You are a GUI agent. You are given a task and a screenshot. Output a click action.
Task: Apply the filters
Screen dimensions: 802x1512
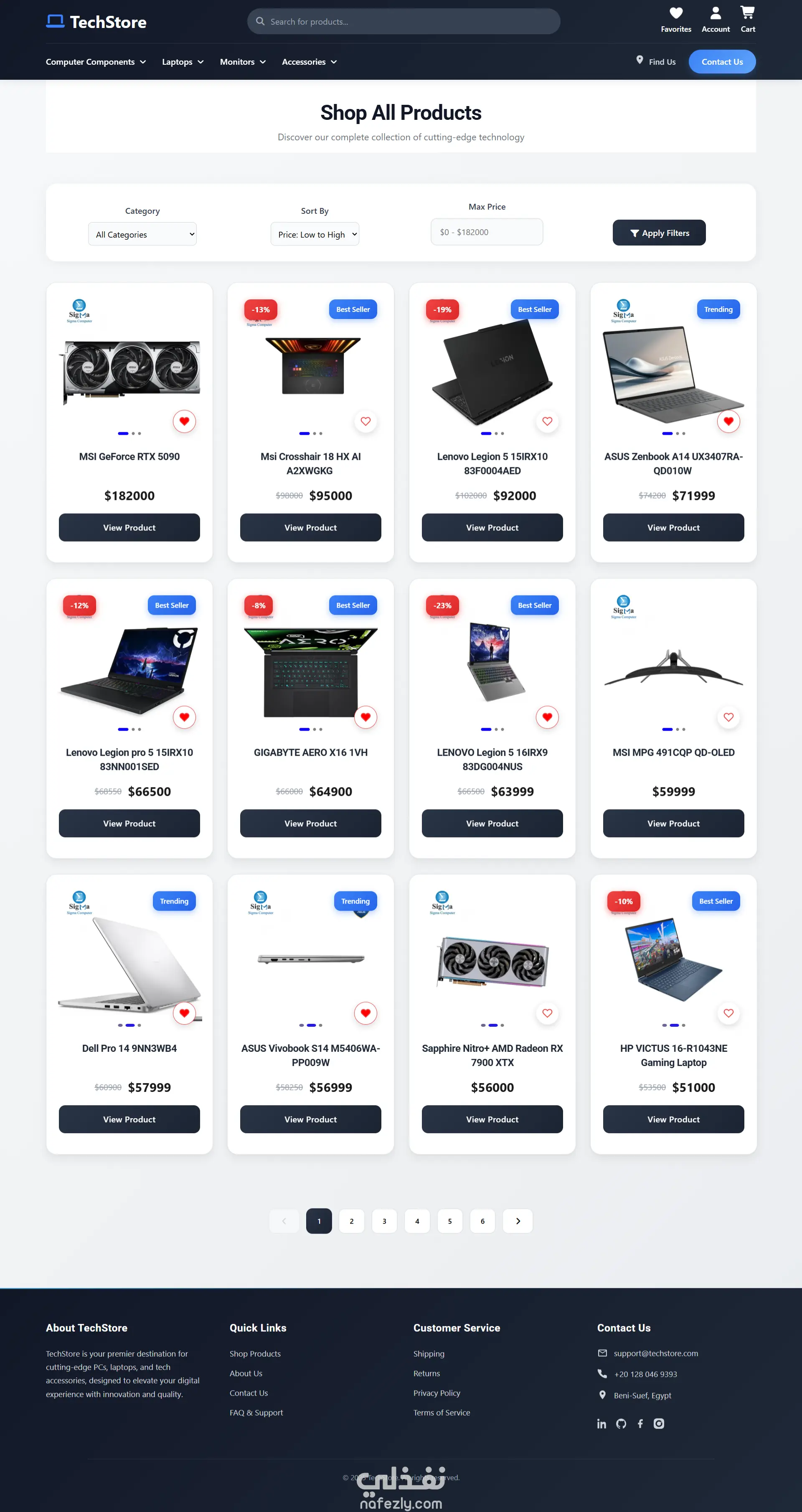[659, 233]
